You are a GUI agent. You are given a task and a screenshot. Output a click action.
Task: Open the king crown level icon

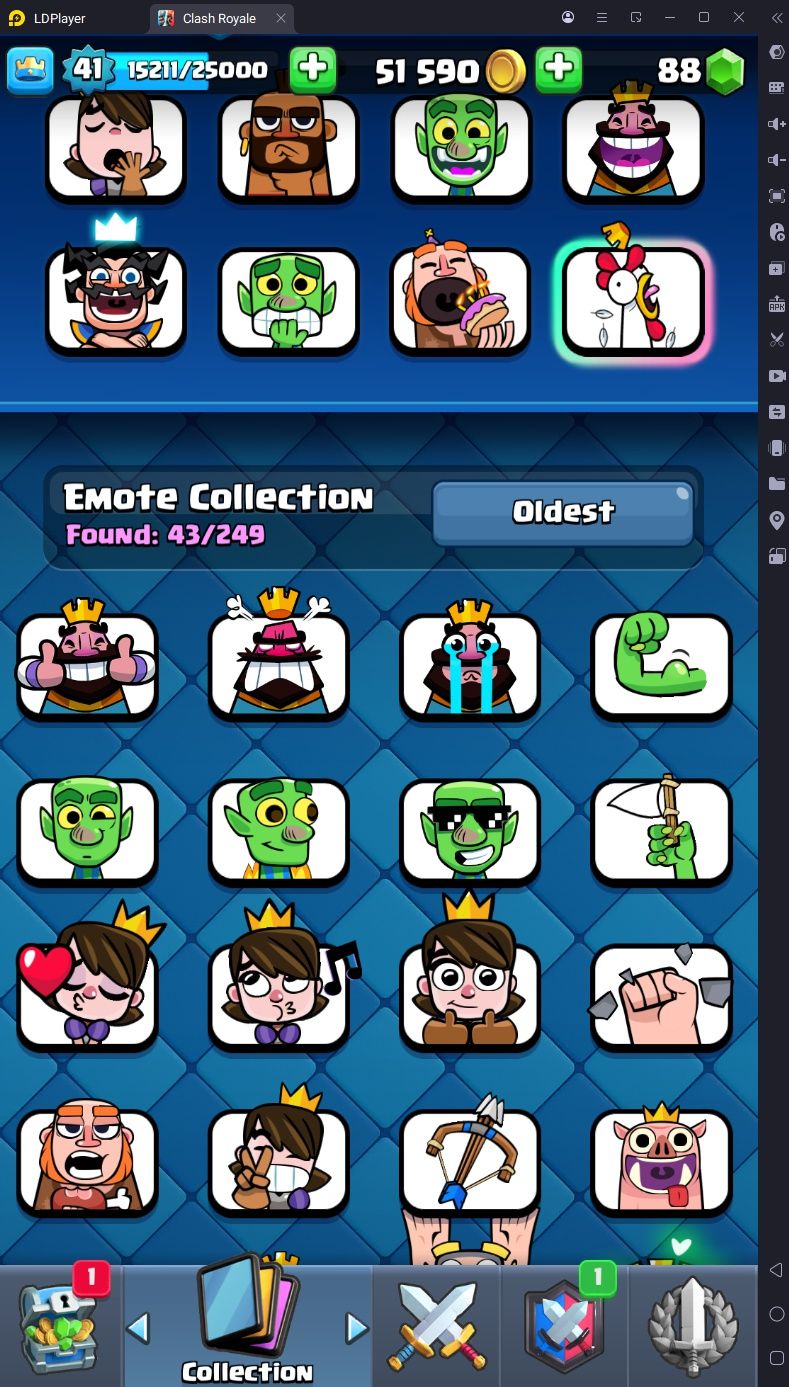click(30, 70)
